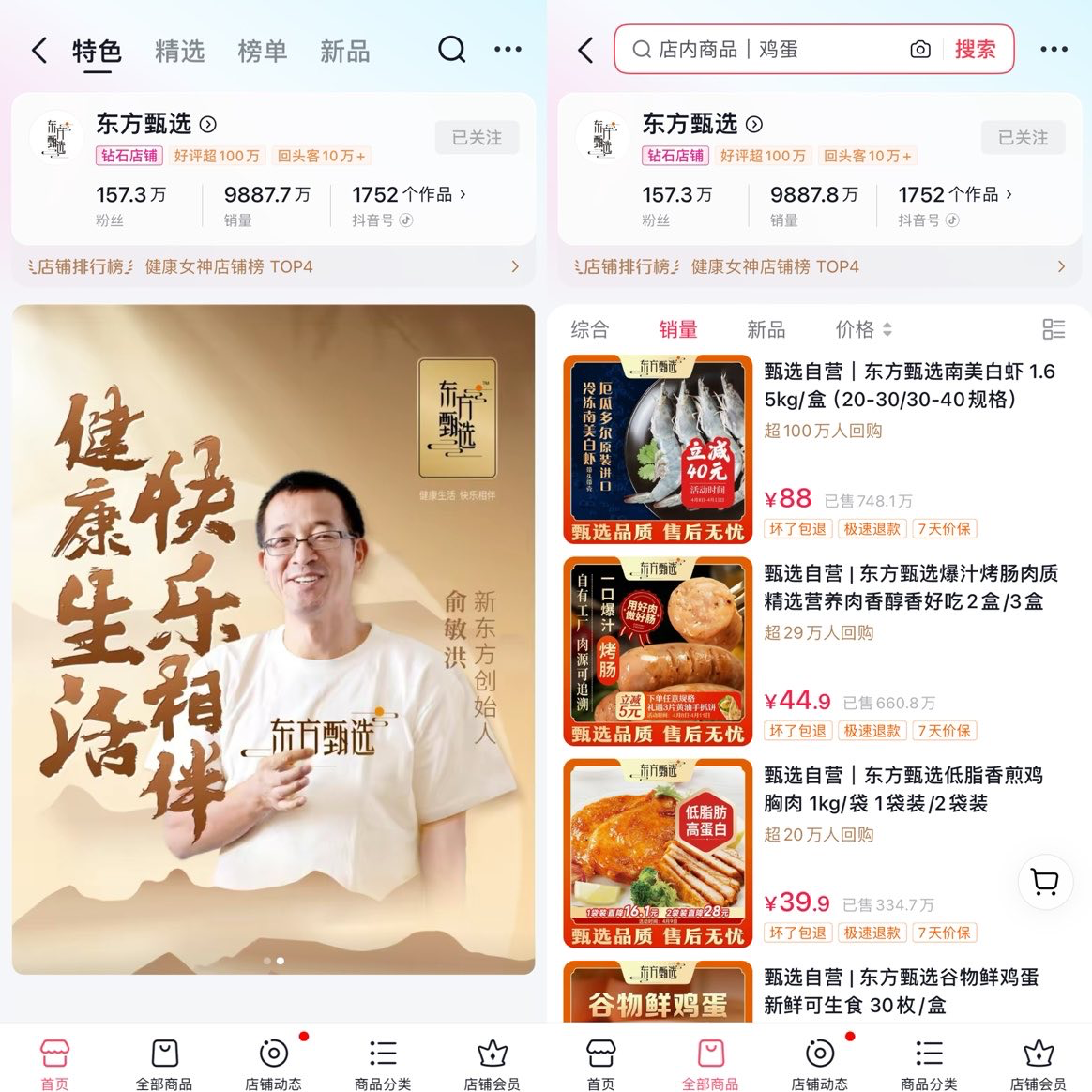The height and width of the screenshot is (1092, 1092).
Task: Open the floating shopping cart
Action: pyautogui.click(x=1044, y=881)
